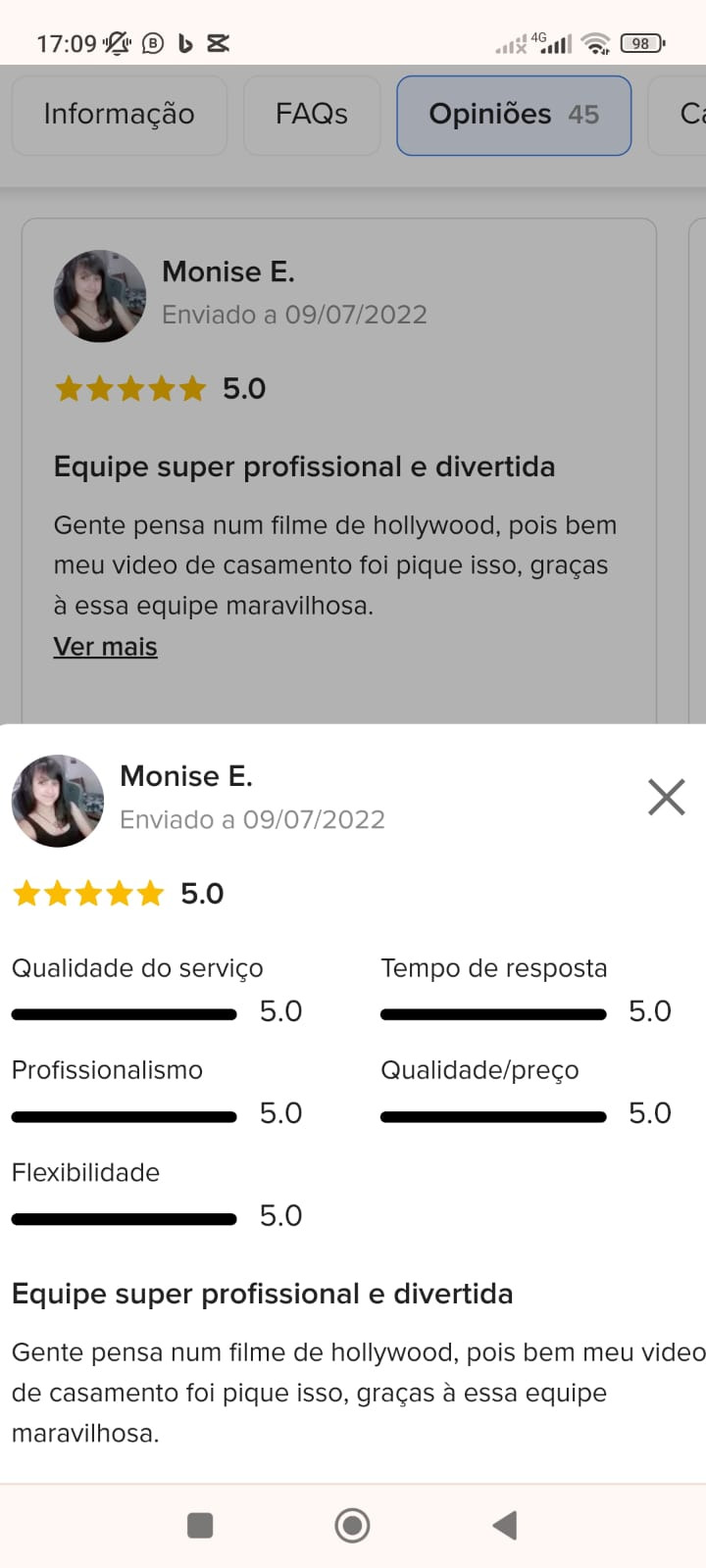Go back using the system back button
706x1568 pixels.
pyautogui.click(x=505, y=1525)
